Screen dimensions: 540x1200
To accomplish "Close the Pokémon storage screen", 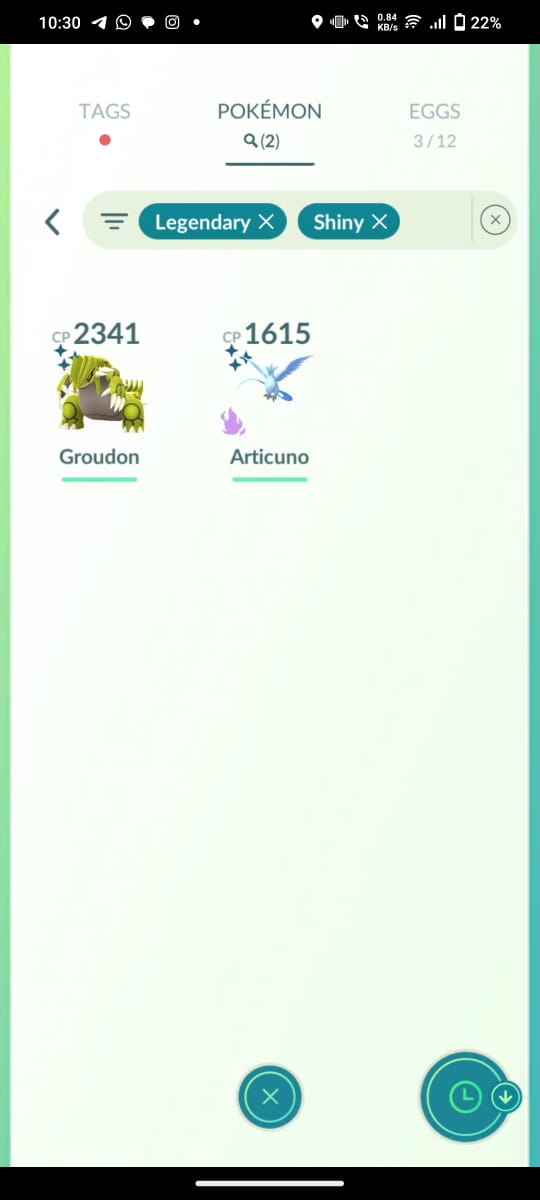I will click(270, 1097).
